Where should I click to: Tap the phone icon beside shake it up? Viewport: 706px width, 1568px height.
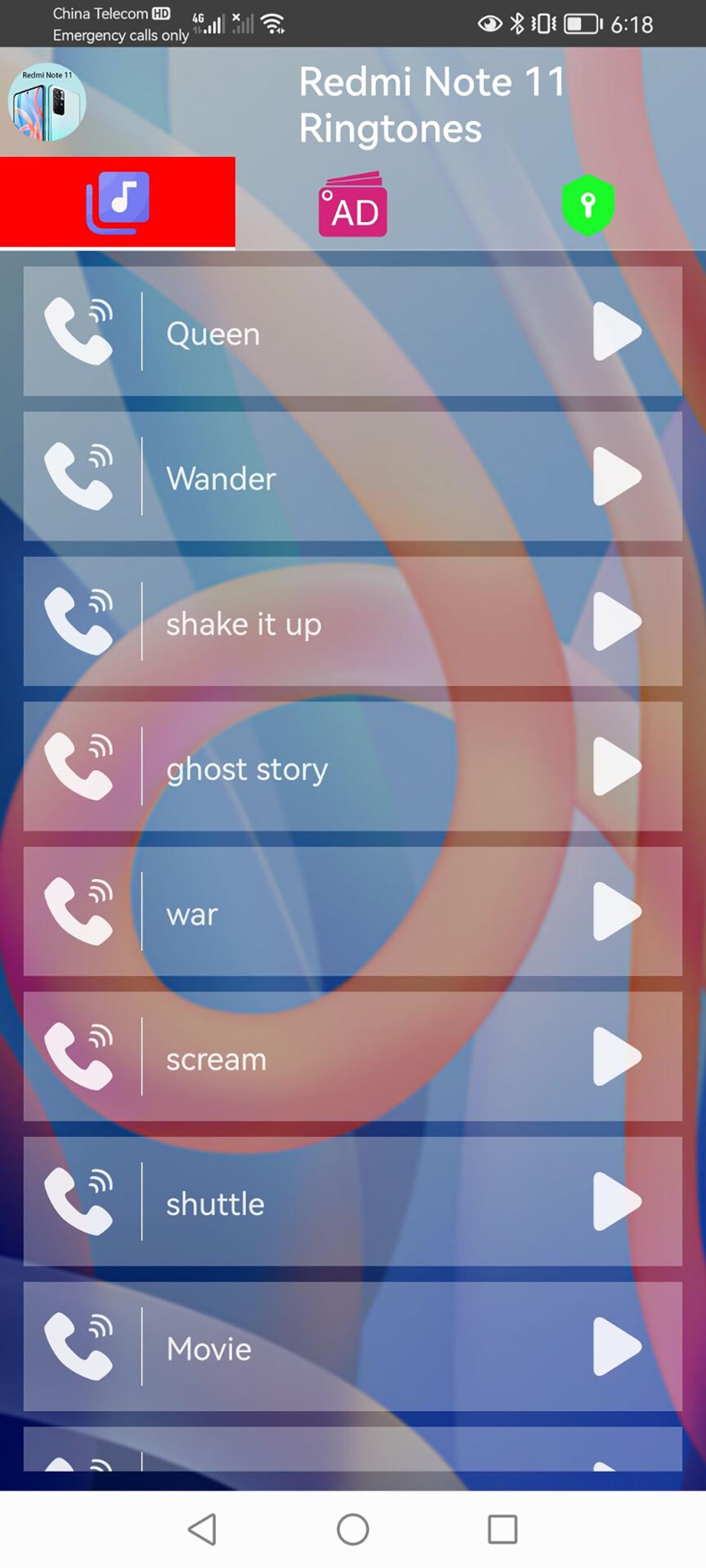pos(79,622)
